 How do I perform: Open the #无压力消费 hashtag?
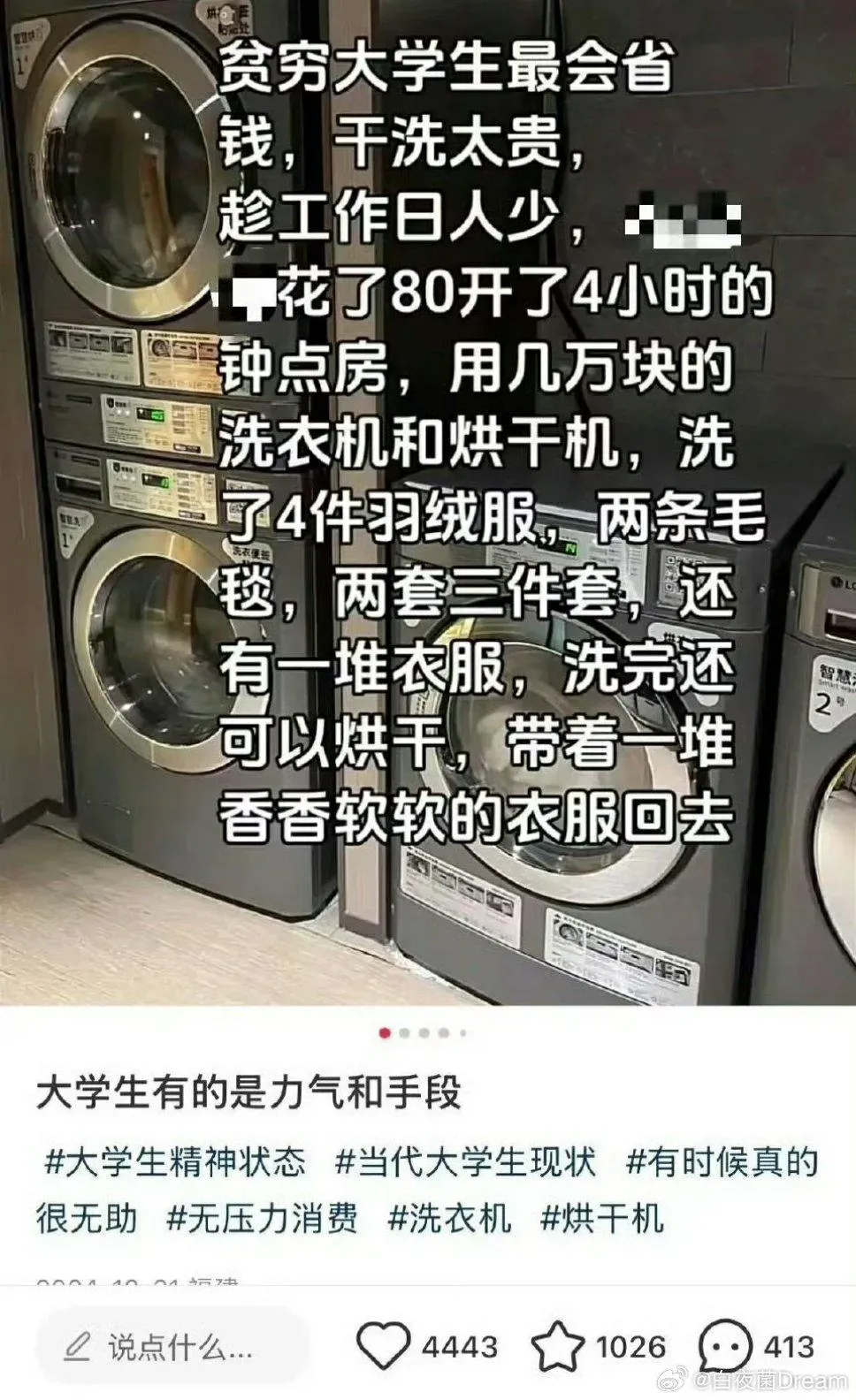[x=262, y=1218]
